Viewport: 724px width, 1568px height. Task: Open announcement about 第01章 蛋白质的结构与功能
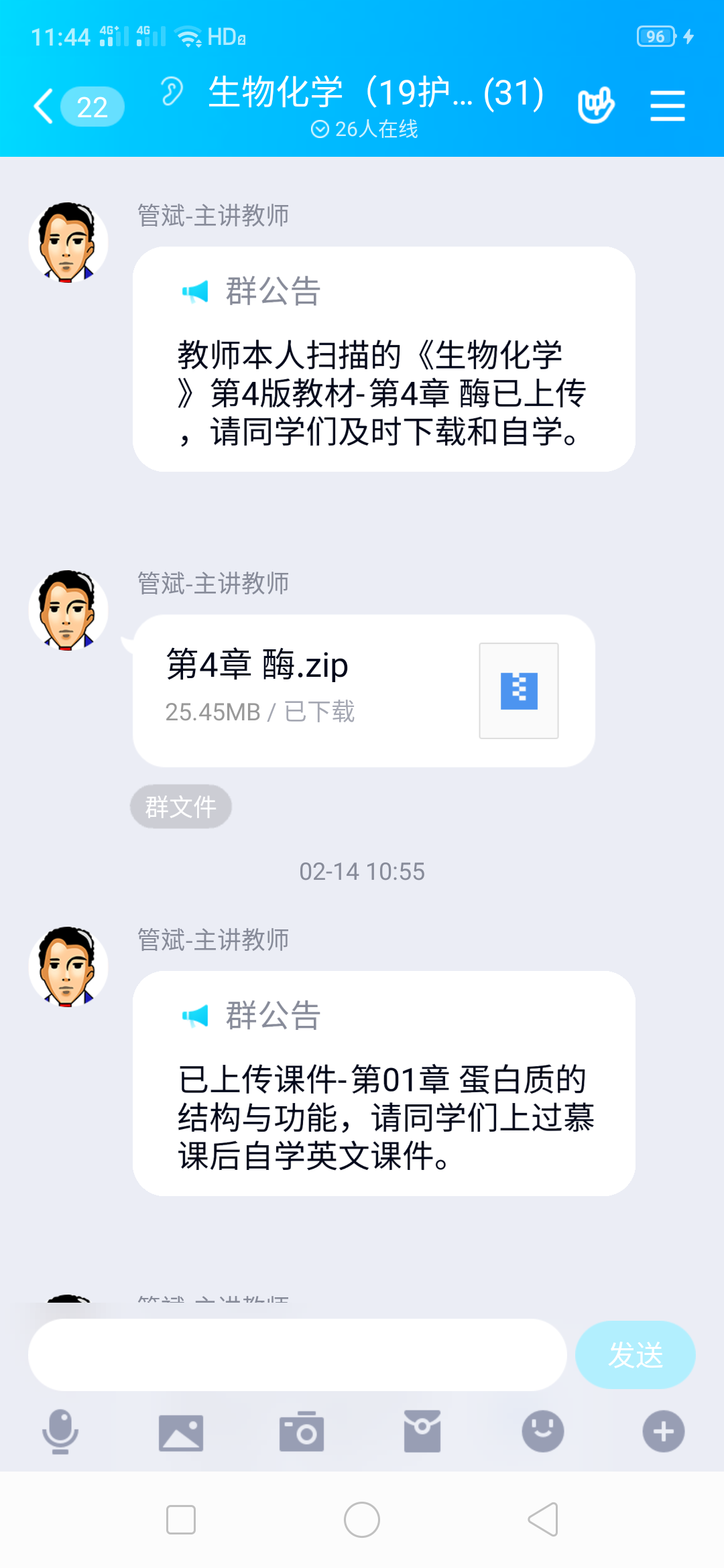coord(383,1084)
